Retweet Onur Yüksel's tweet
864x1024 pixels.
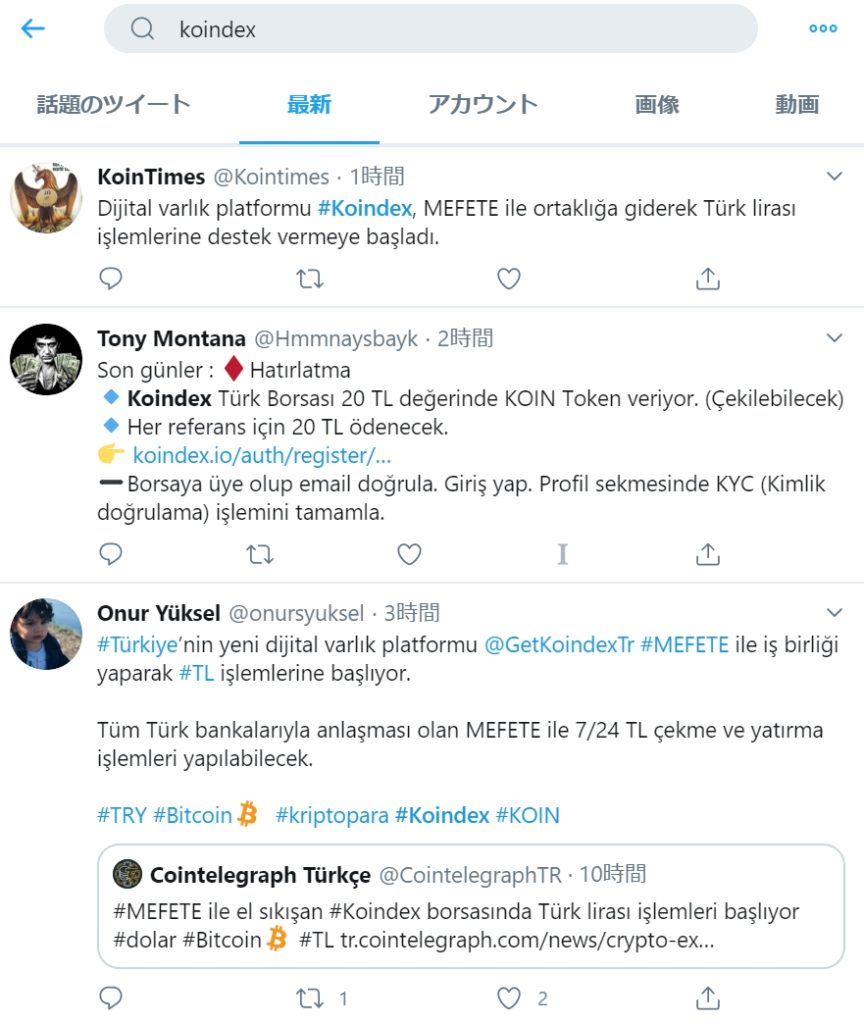310,998
